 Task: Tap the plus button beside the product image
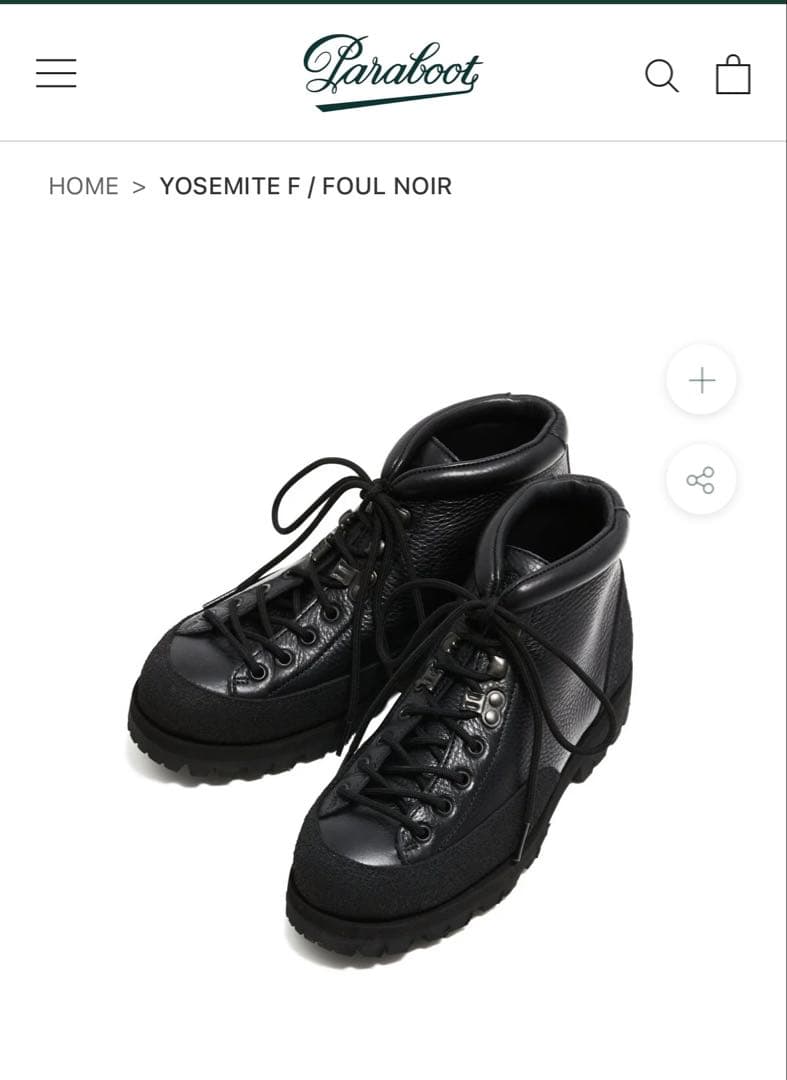[x=702, y=380]
